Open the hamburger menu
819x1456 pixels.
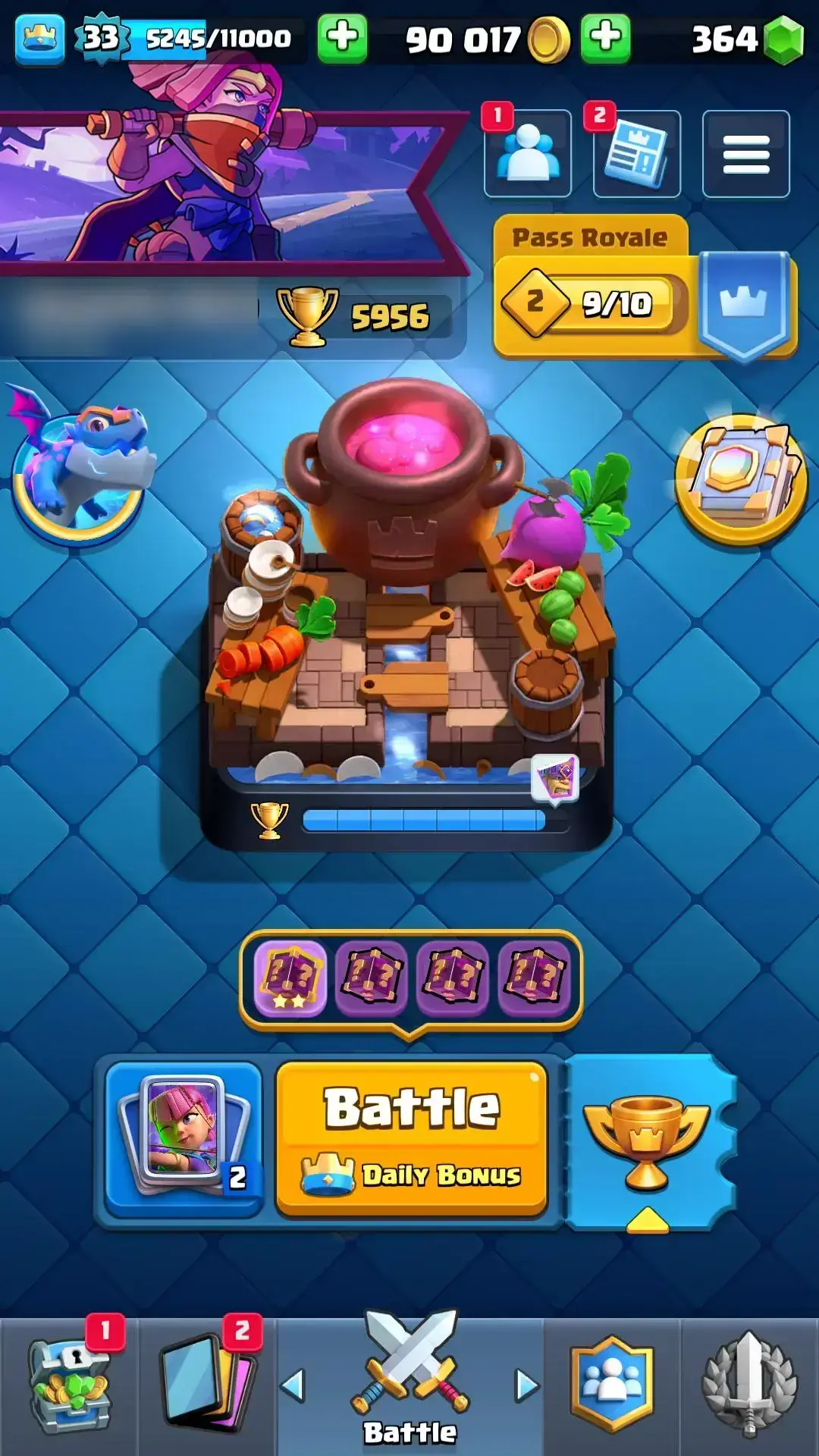745,154
